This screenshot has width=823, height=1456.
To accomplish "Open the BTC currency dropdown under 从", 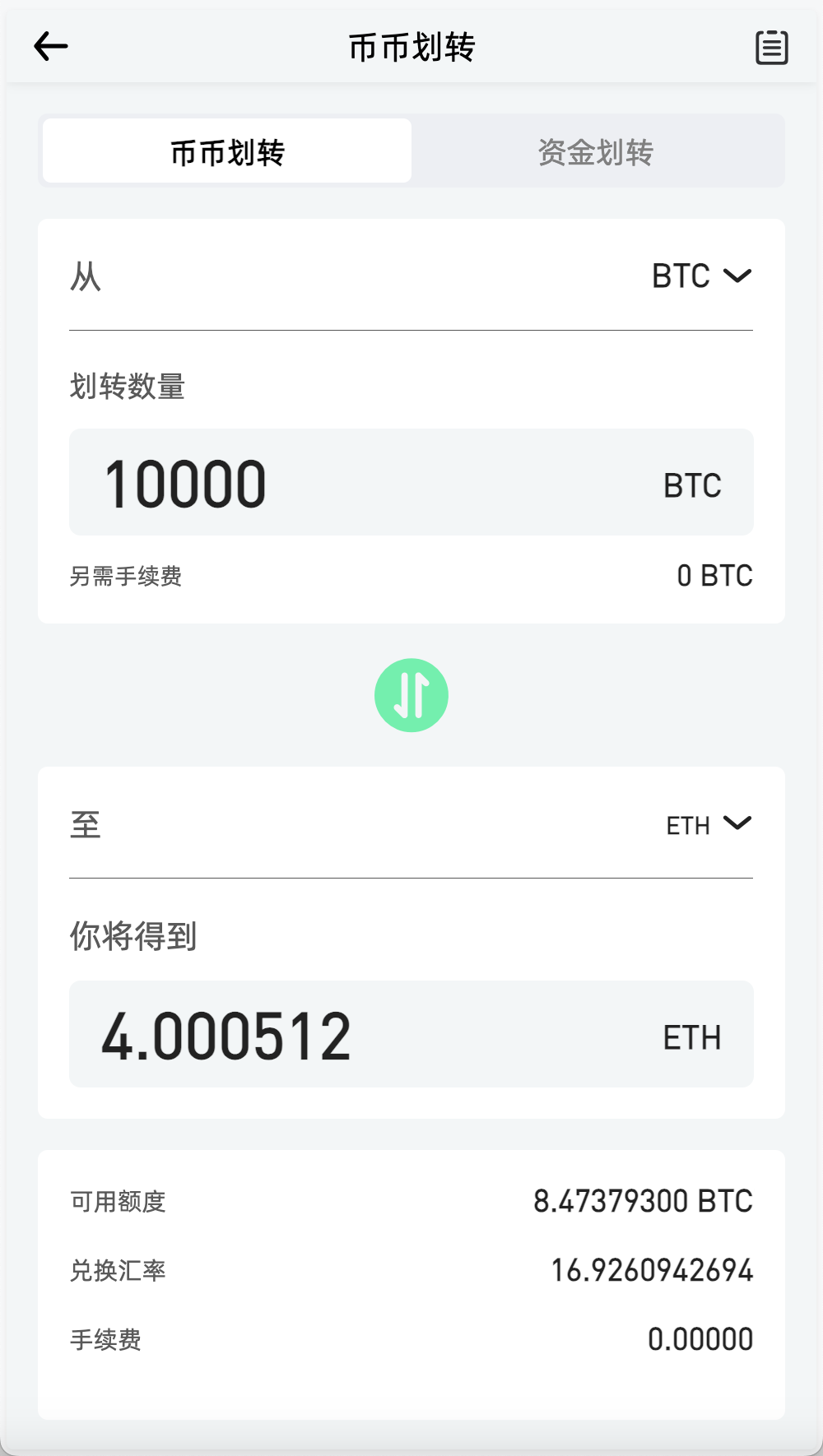I will (x=700, y=276).
